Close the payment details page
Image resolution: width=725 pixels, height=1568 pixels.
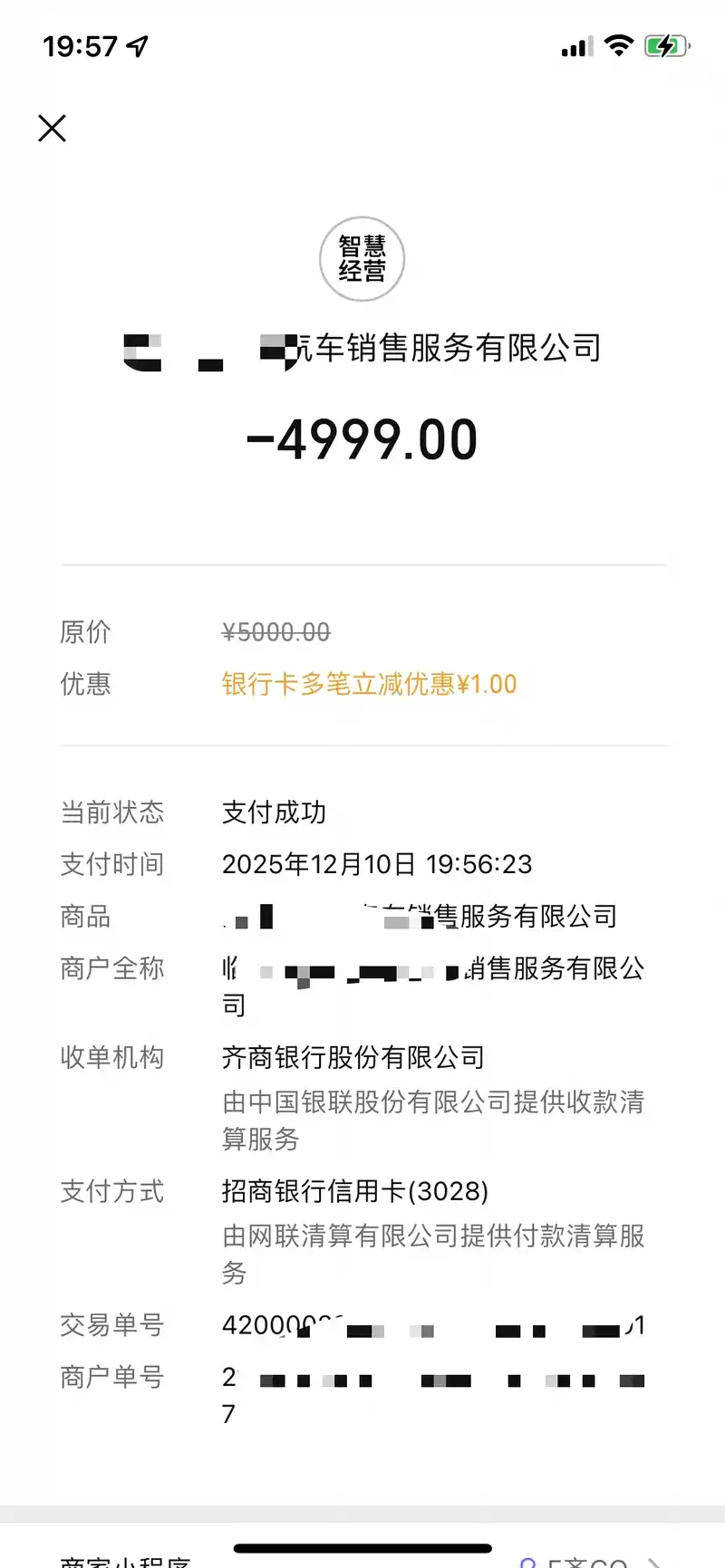[53, 129]
